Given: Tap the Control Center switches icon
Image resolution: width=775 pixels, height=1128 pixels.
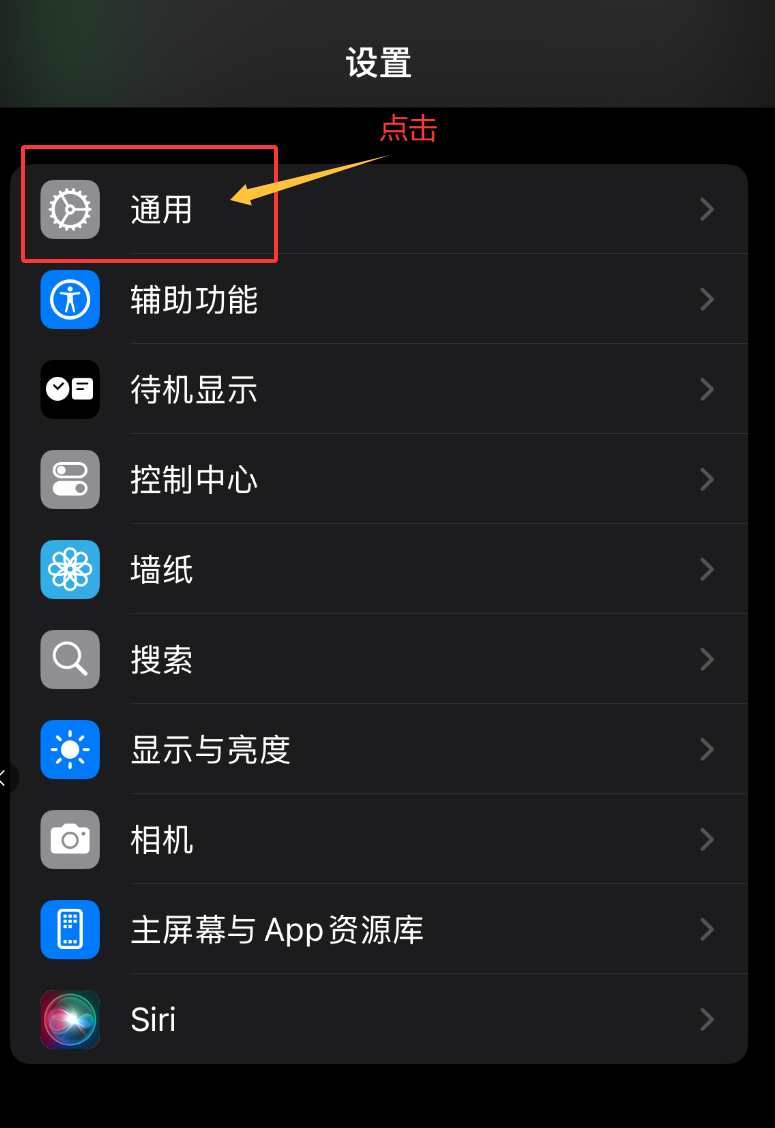Looking at the screenshot, I should (x=69, y=479).
